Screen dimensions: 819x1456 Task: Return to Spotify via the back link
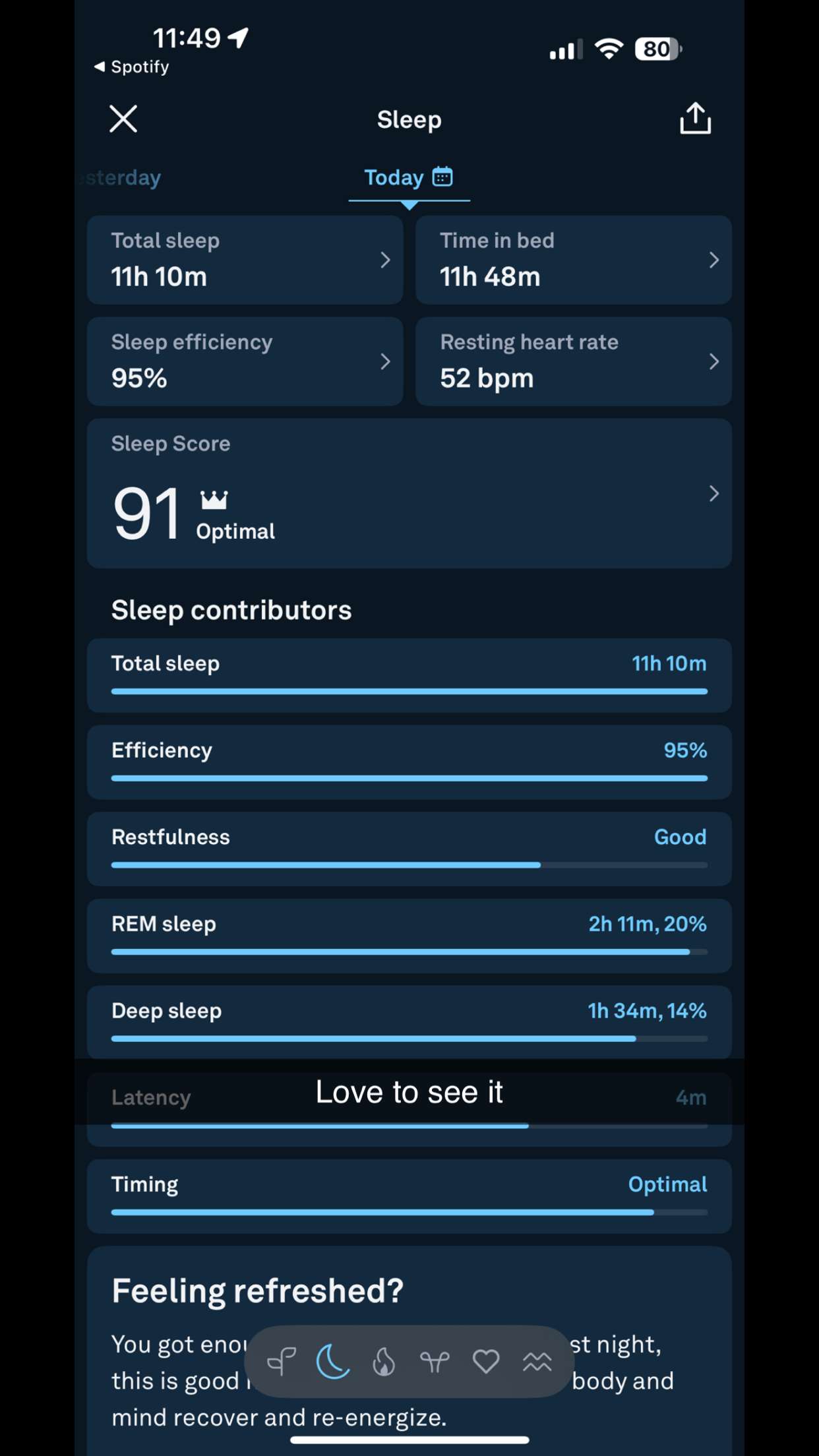click(x=132, y=67)
